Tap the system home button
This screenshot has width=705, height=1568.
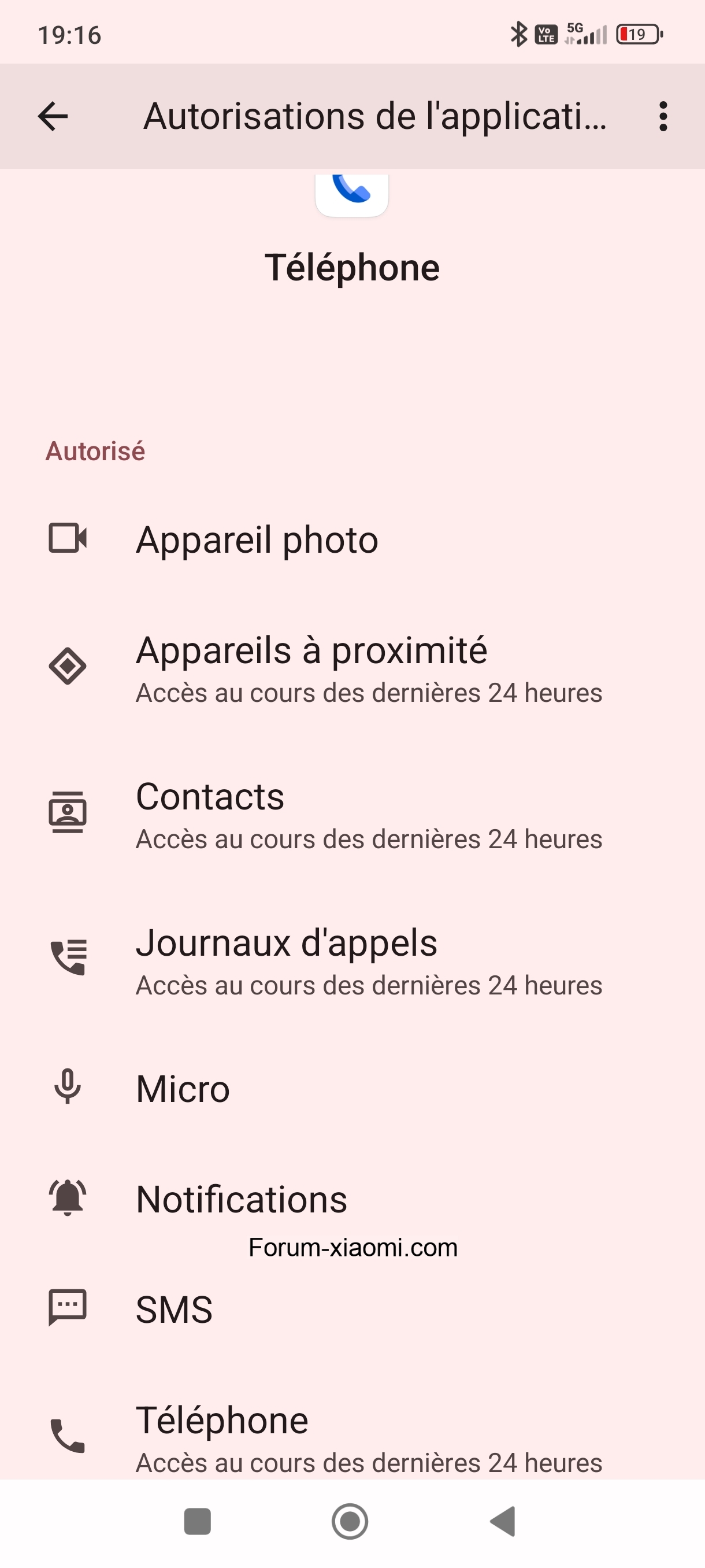pyautogui.click(x=350, y=1521)
